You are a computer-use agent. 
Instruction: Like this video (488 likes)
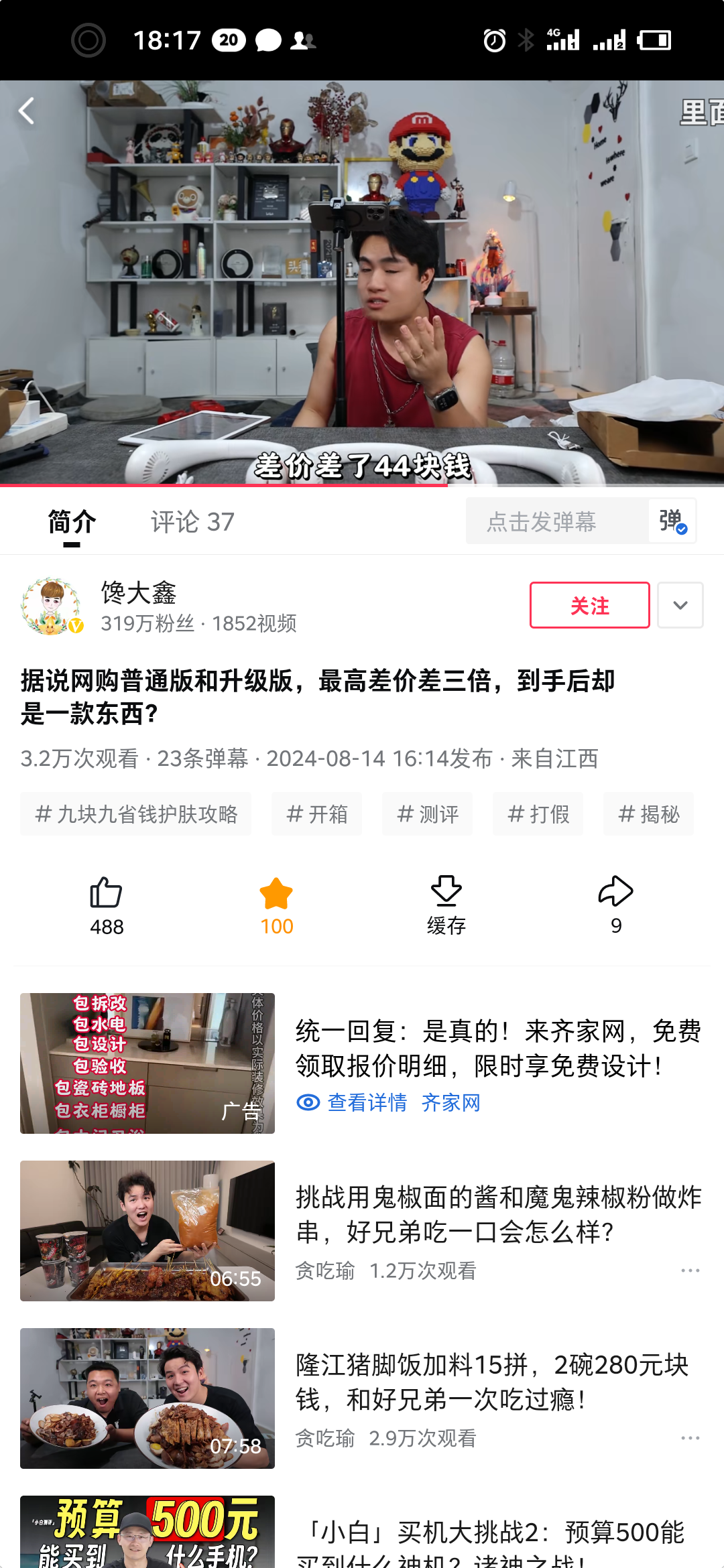point(107,905)
